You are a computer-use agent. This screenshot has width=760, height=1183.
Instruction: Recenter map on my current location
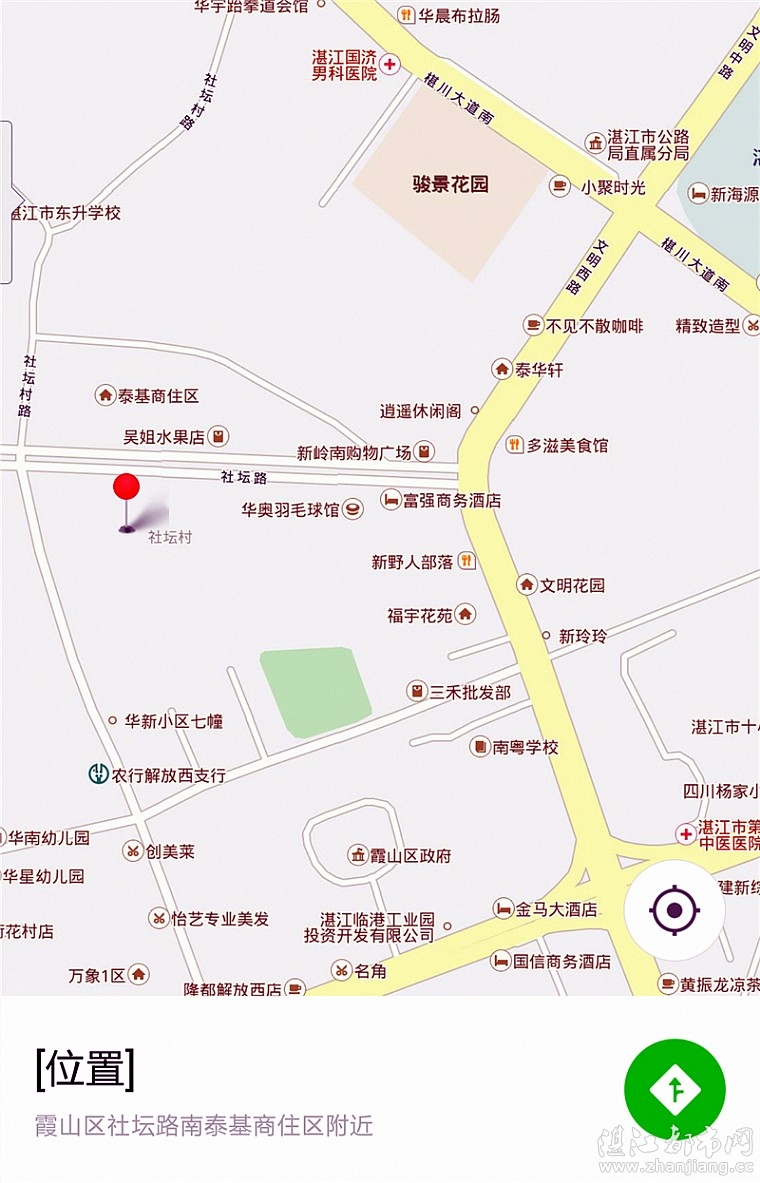pos(674,910)
